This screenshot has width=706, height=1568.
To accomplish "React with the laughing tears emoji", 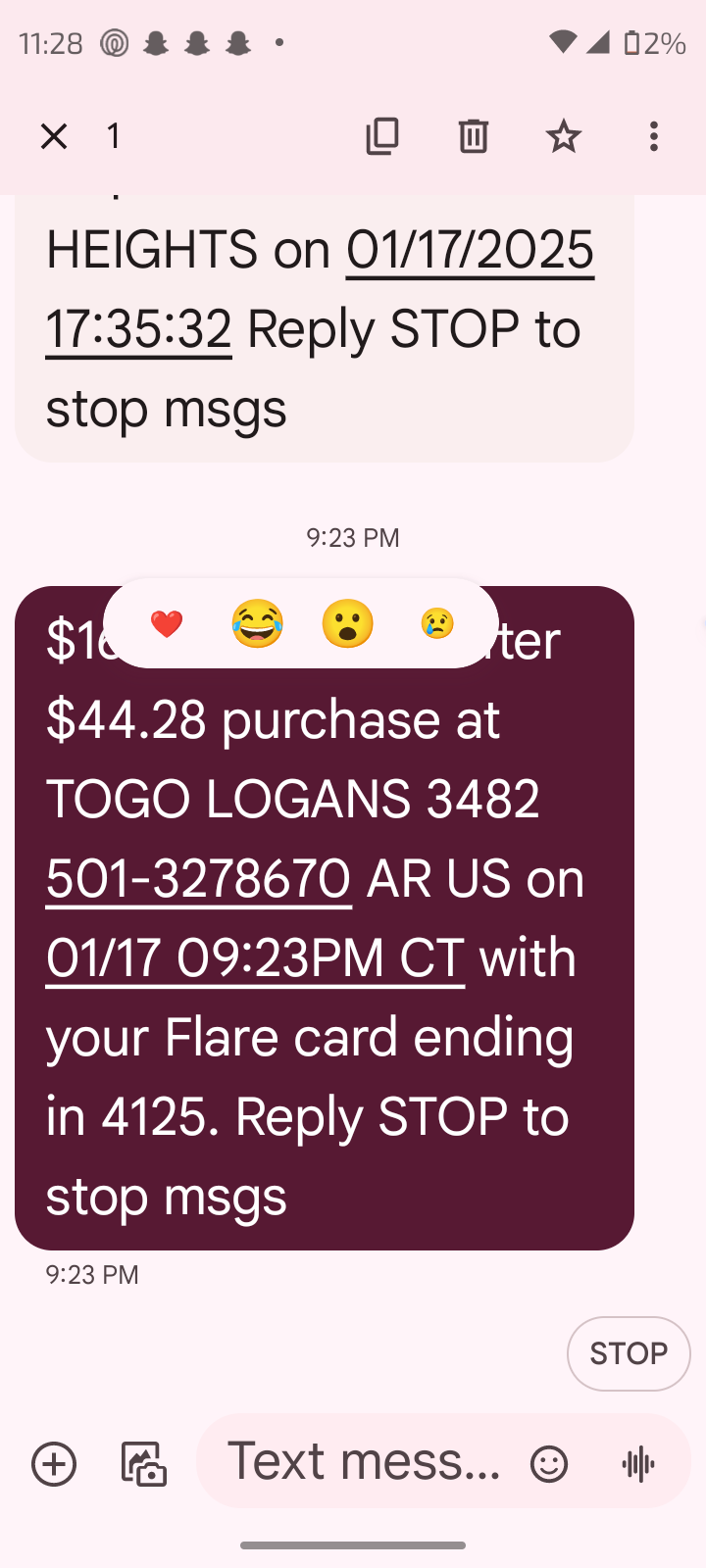I will (x=257, y=623).
